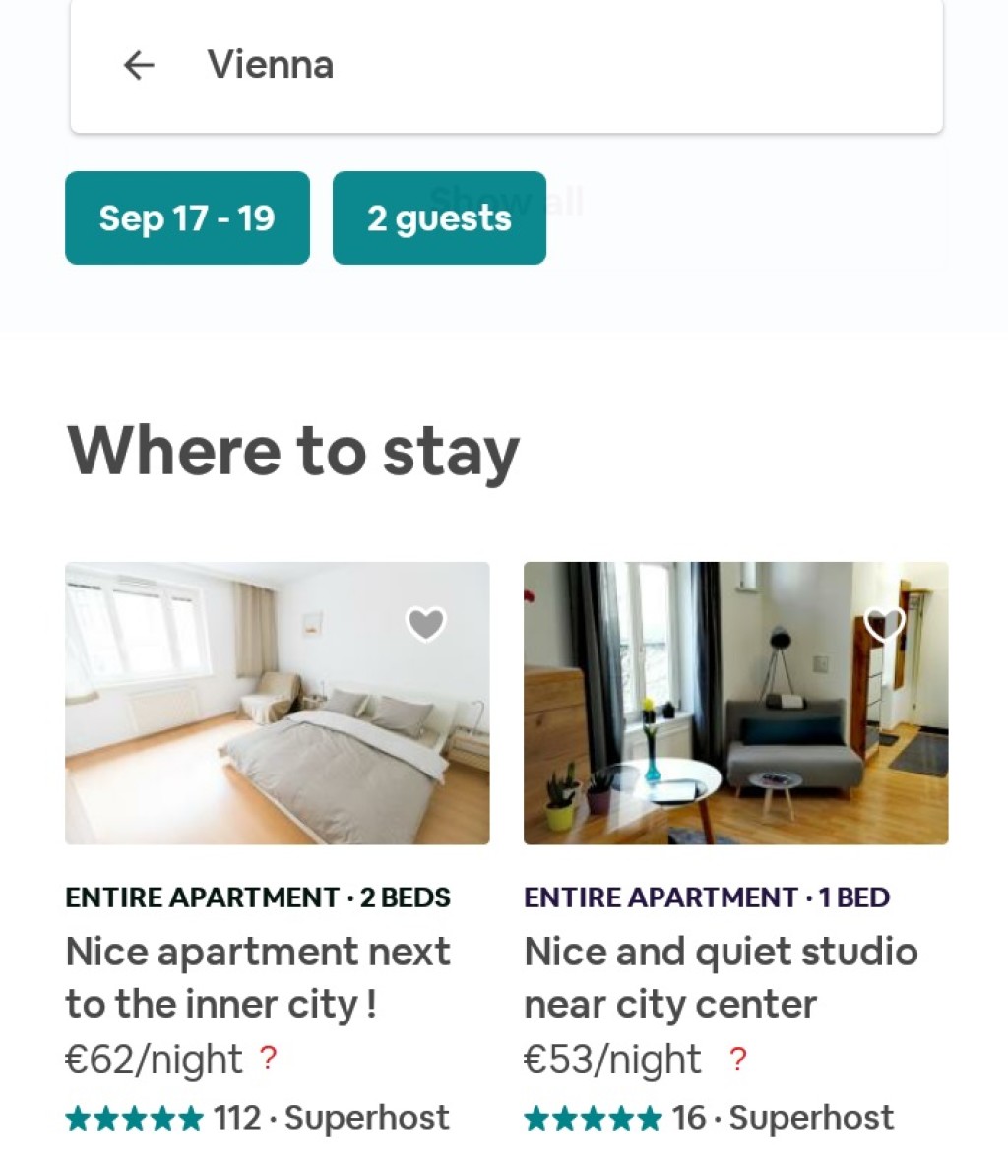Tap the question mark beside €53/night

(738, 1059)
